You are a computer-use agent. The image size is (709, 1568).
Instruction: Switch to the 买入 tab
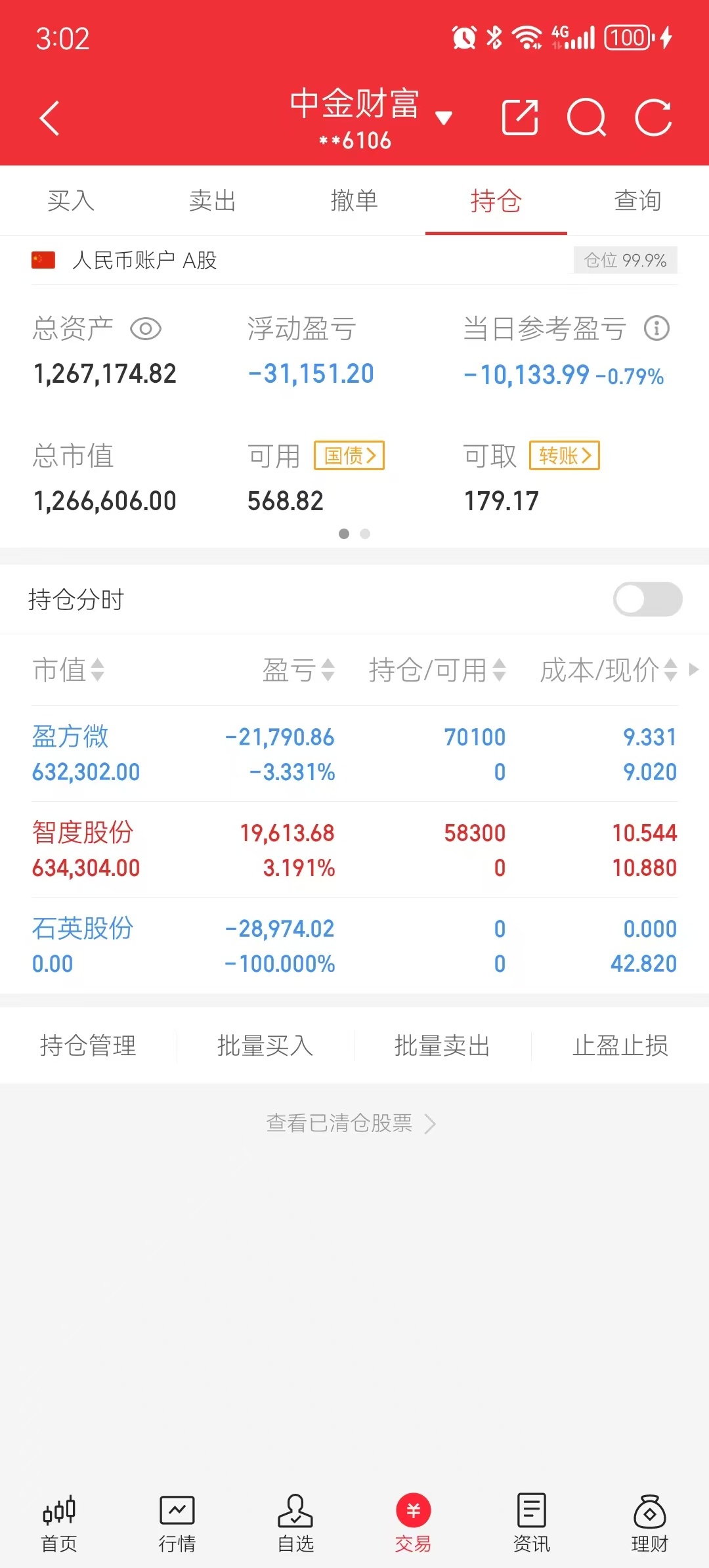[x=71, y=200]
